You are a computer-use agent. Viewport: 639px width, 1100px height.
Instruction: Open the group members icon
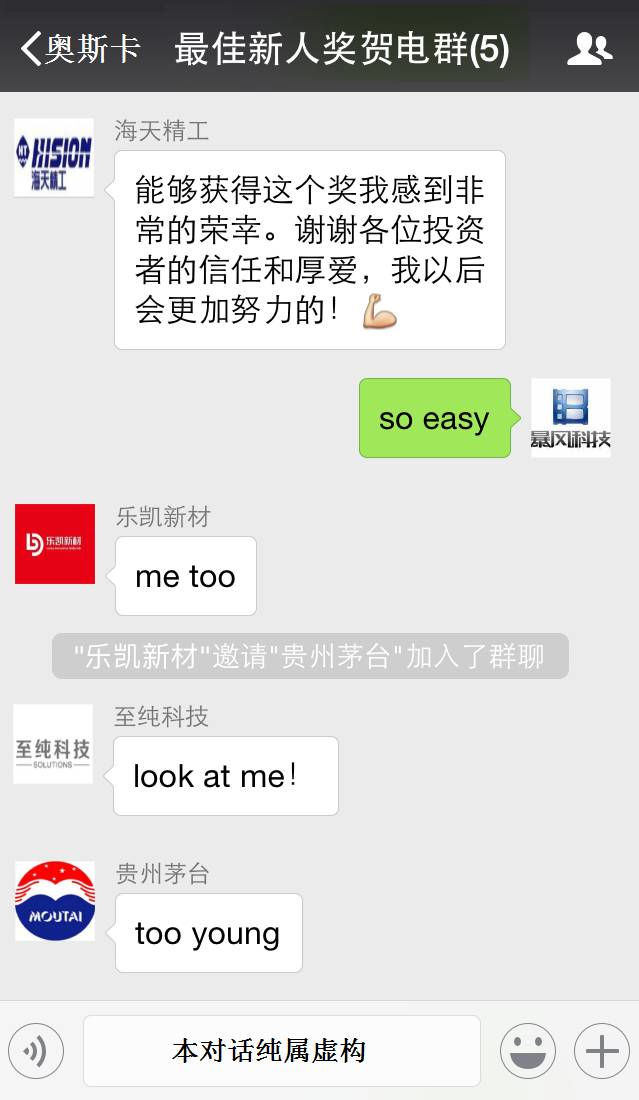tap(589, 48)
